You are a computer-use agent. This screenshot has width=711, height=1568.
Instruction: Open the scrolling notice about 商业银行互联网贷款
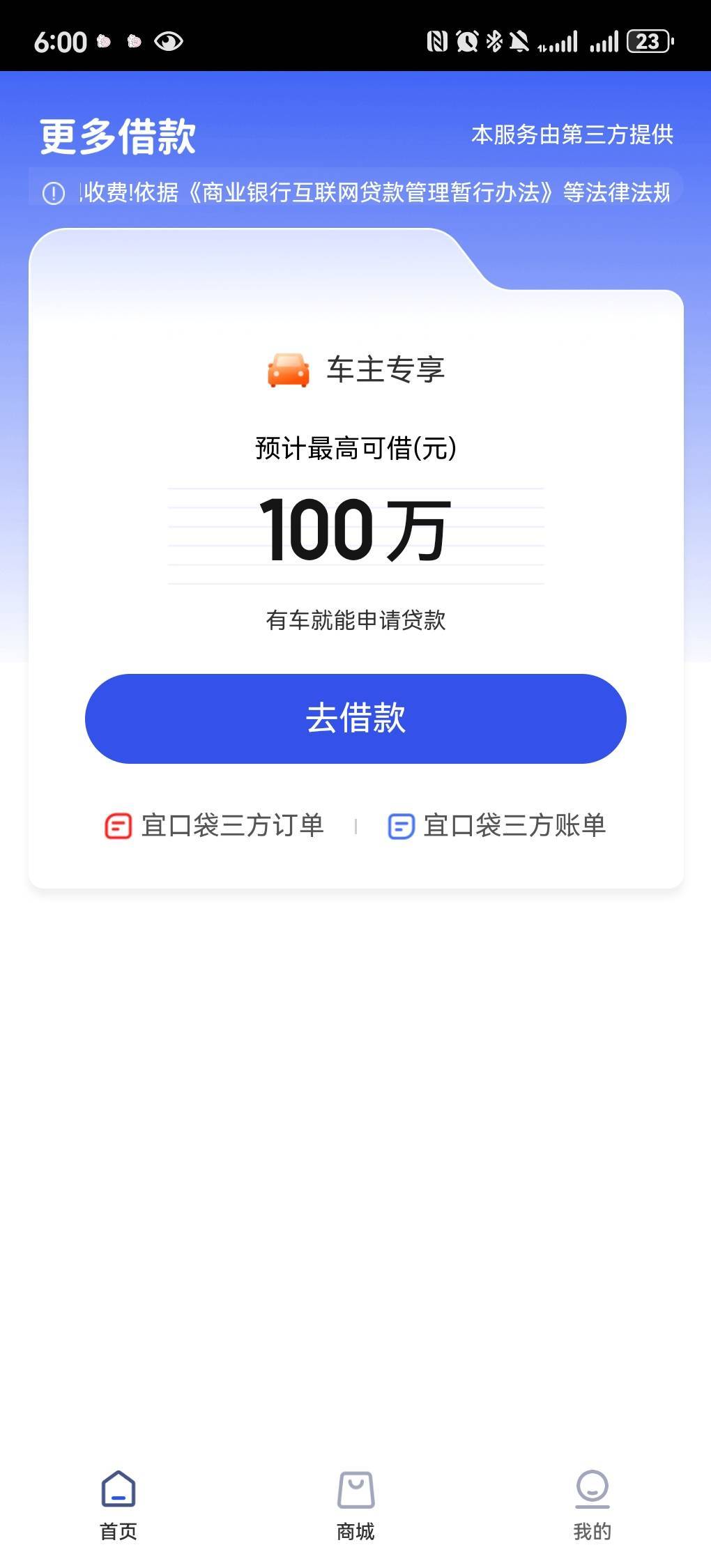(355, 192)
